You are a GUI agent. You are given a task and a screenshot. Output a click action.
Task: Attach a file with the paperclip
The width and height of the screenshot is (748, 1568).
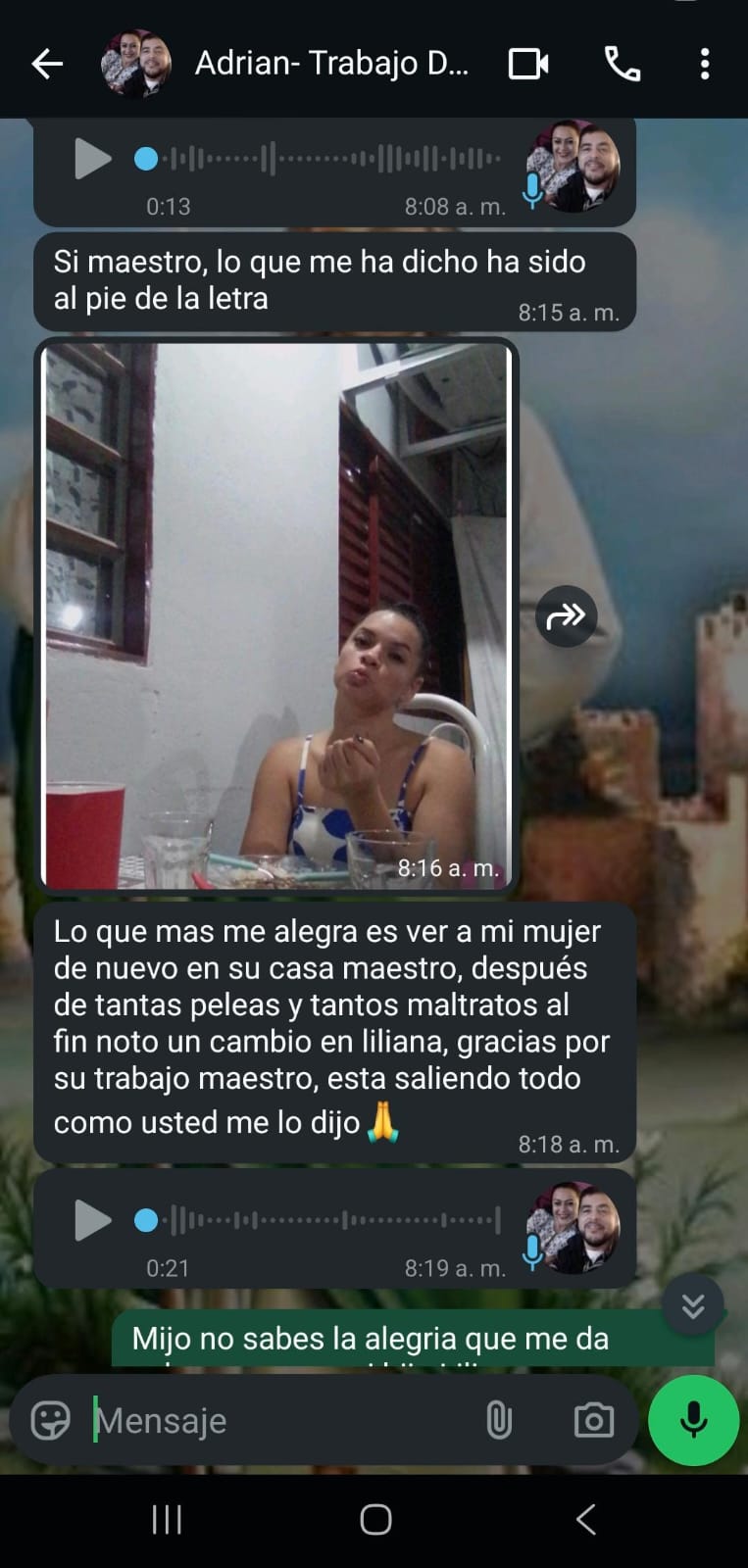pyautogui.click(x=499, y=1420)
